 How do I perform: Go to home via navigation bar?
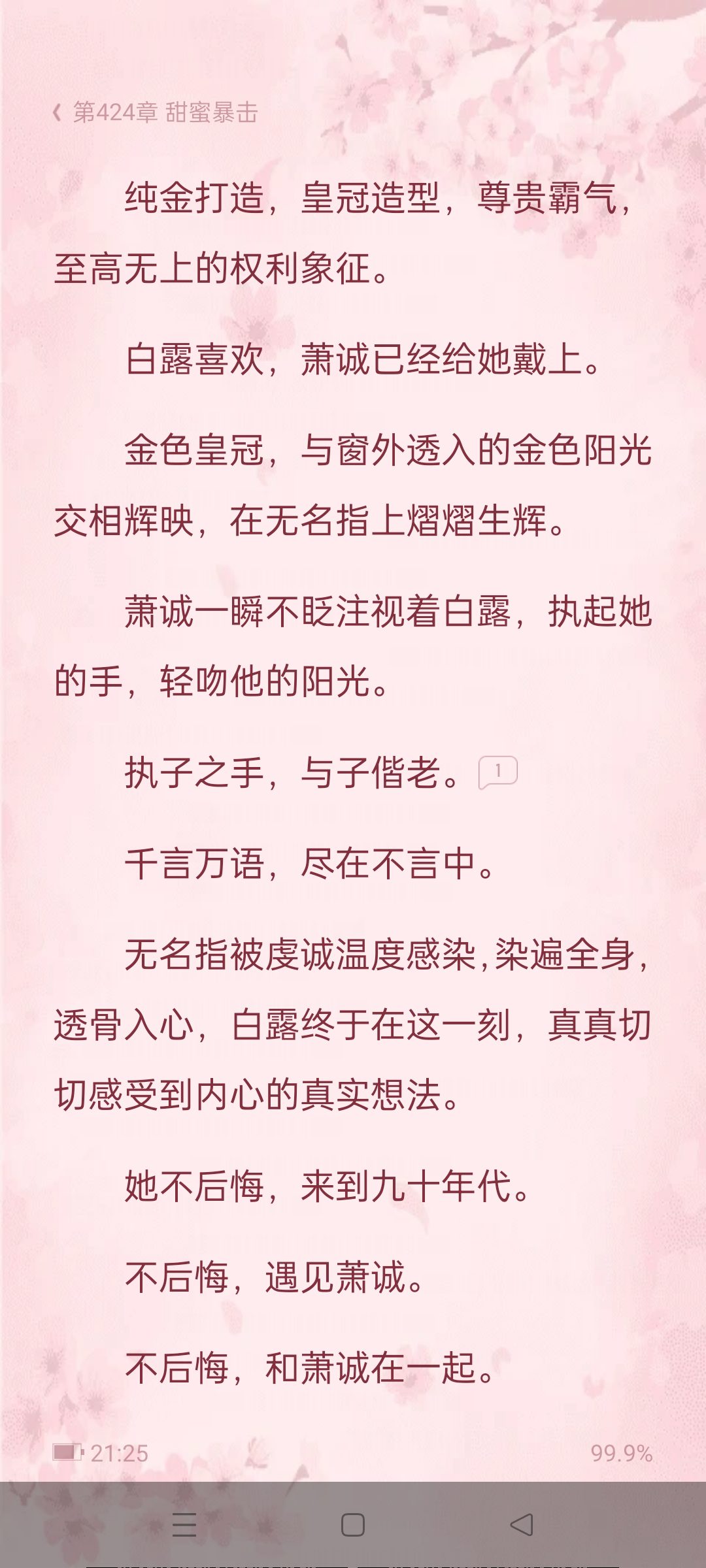[353, 1525]
